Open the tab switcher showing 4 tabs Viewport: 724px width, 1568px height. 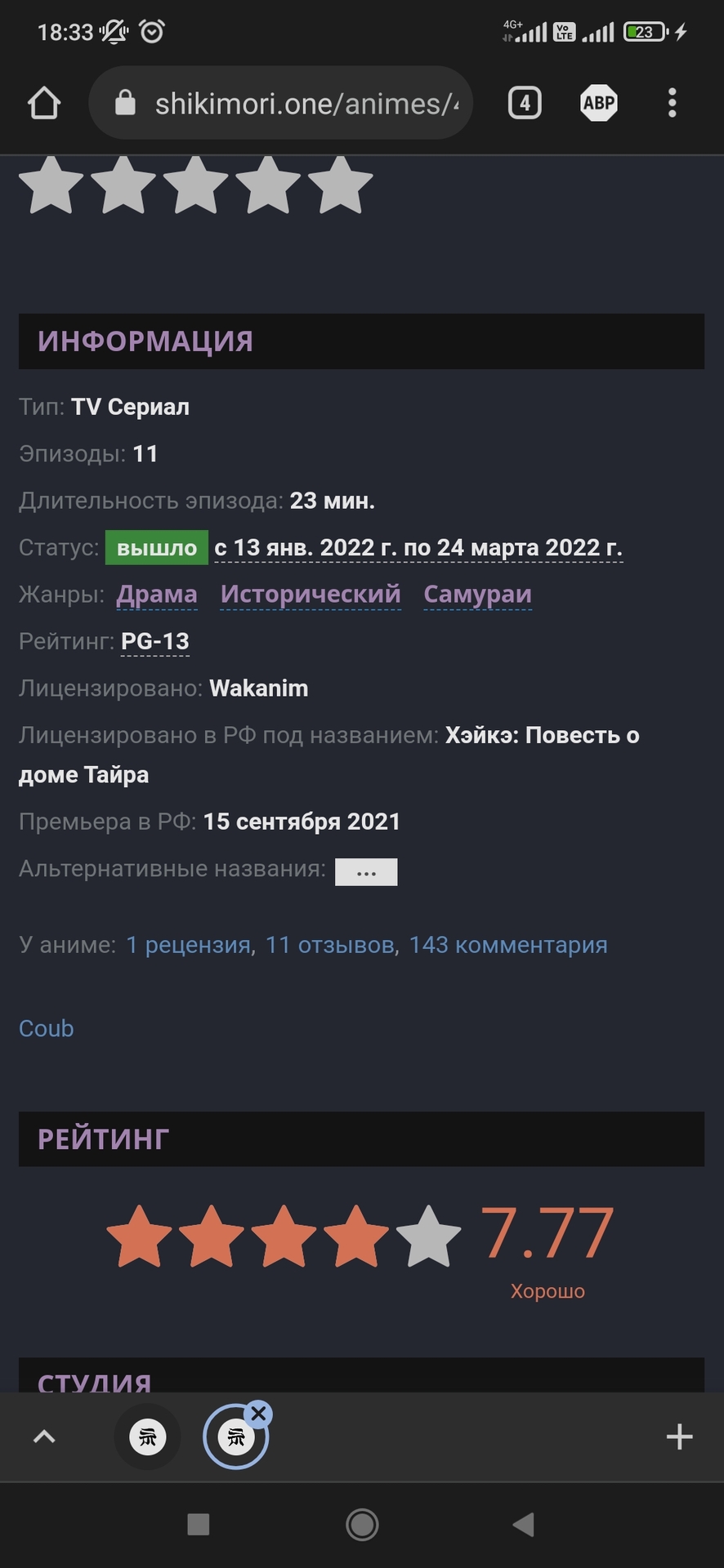point(525,104)
